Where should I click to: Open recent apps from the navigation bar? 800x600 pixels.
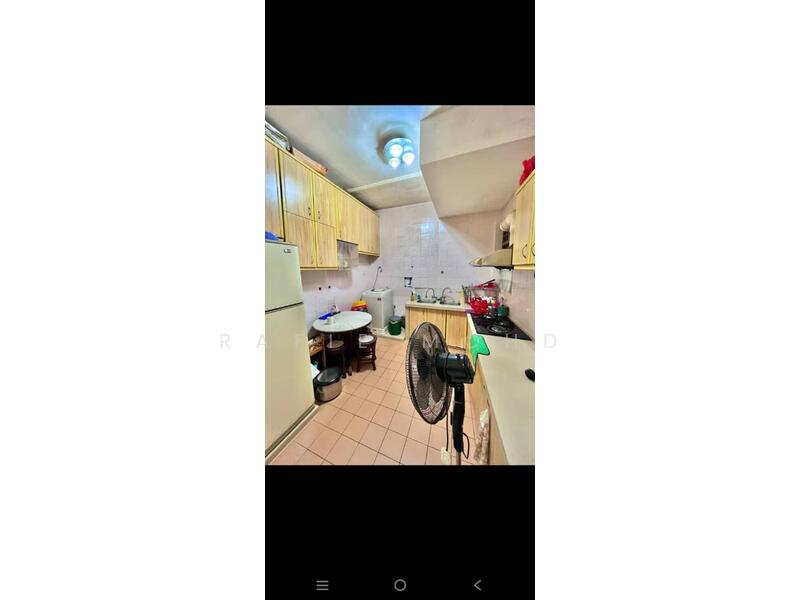322,585
